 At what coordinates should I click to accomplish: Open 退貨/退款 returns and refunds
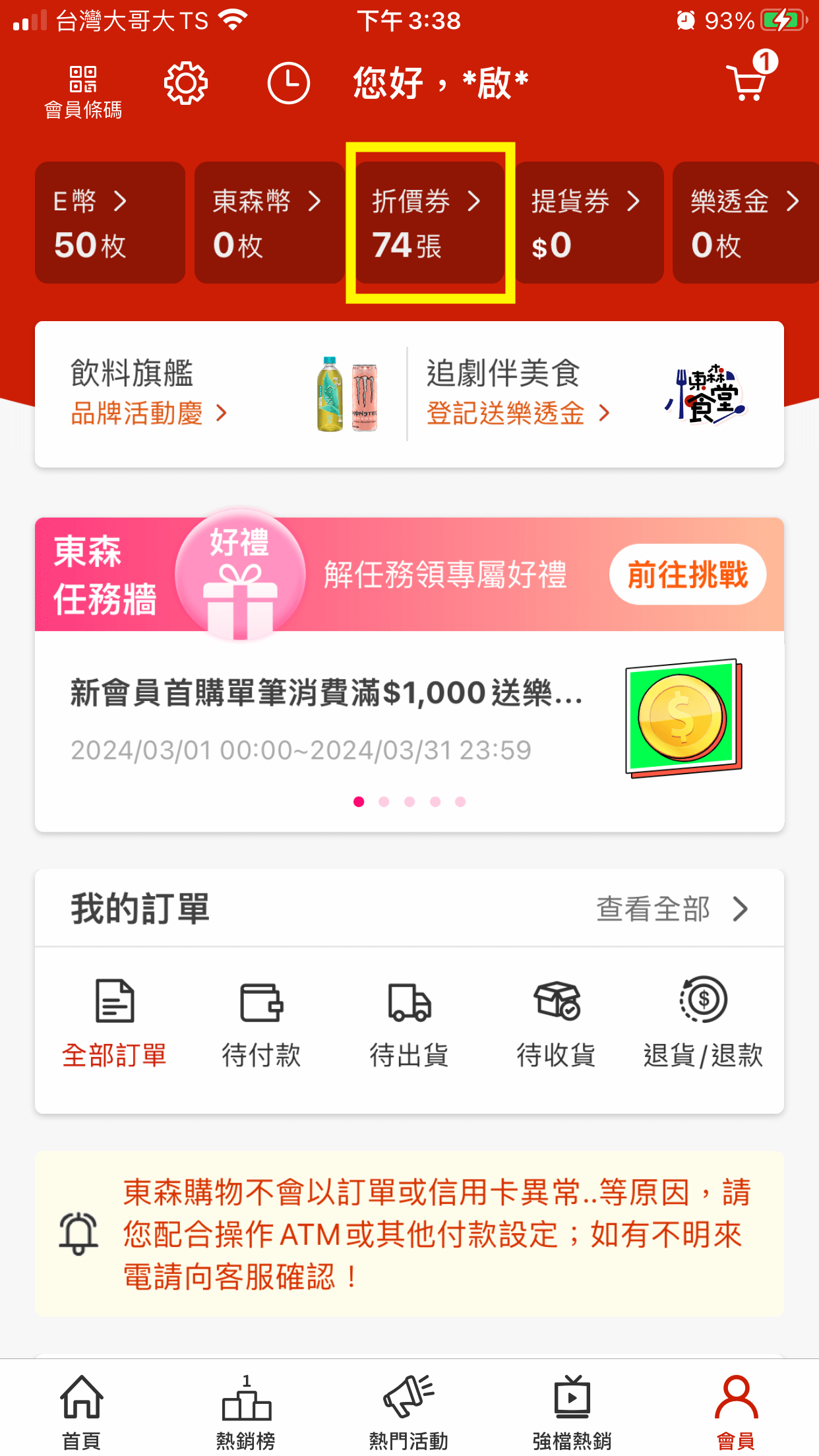[x=703, y=1022]
